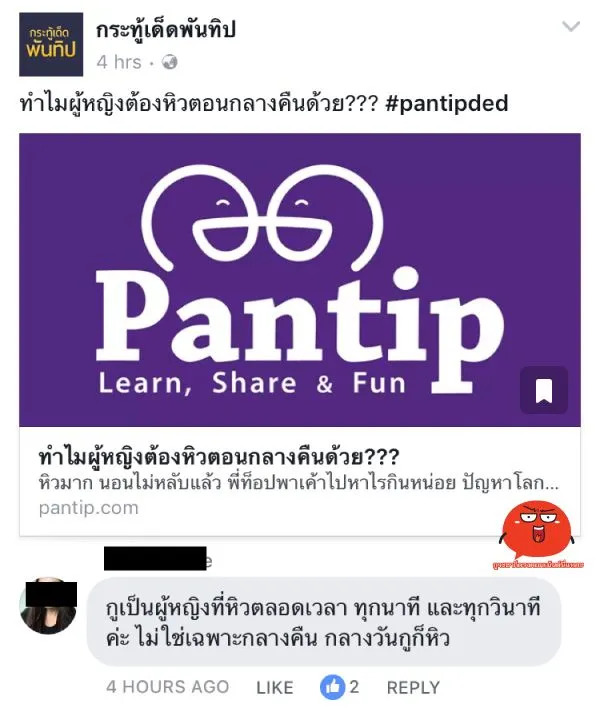
Task: Open the commenter's profile picture
Action: 48,605
